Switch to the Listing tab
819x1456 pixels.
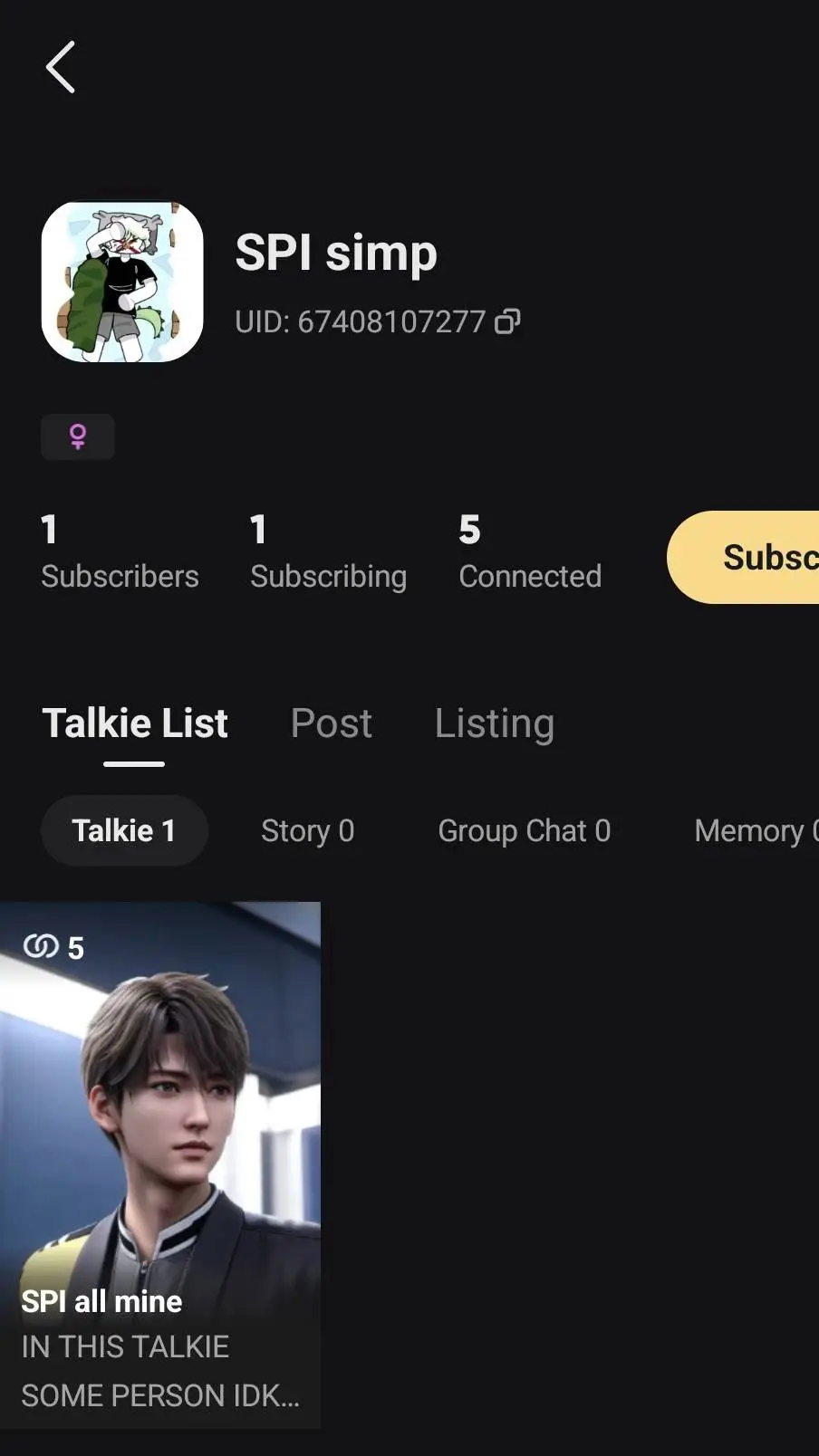(494, 723)
